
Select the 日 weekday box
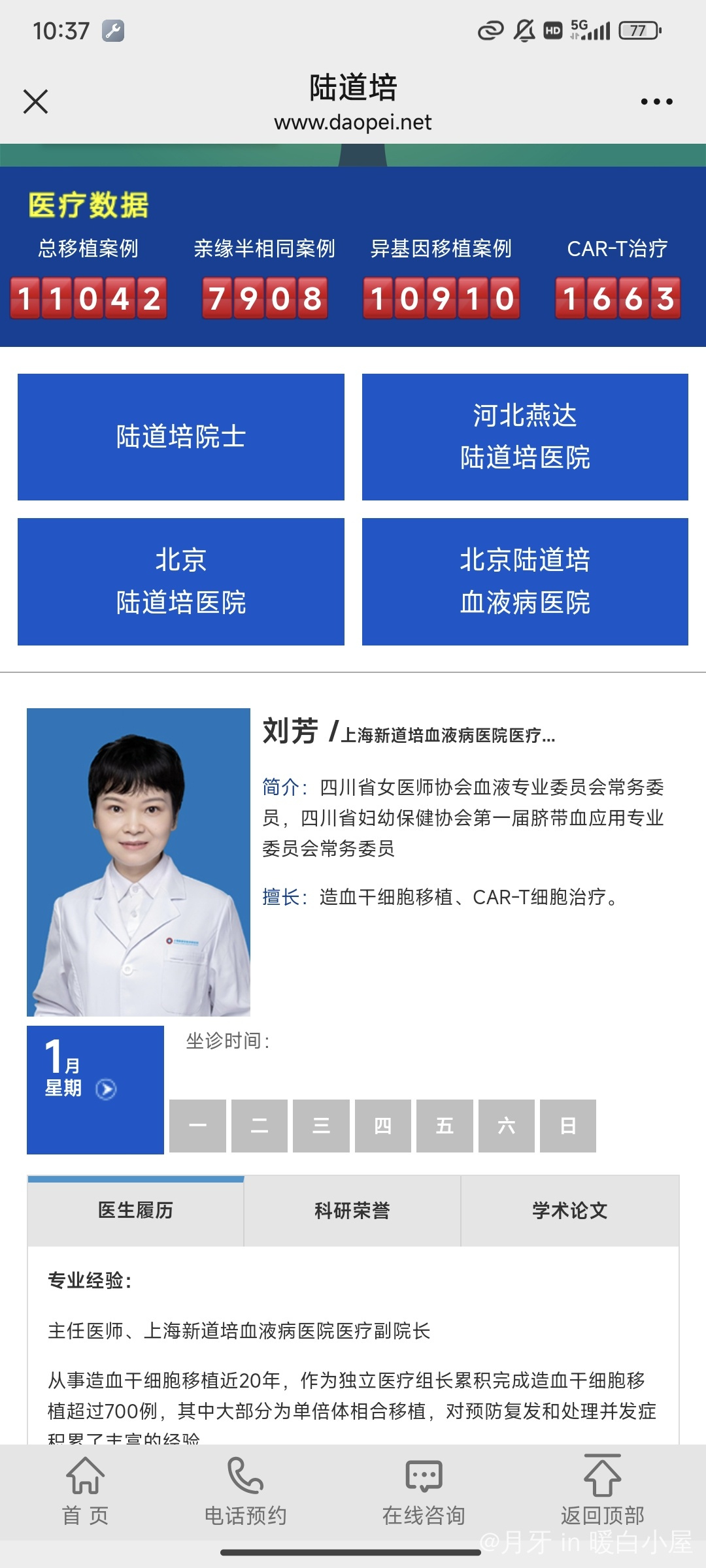(x=568, y=1126)
